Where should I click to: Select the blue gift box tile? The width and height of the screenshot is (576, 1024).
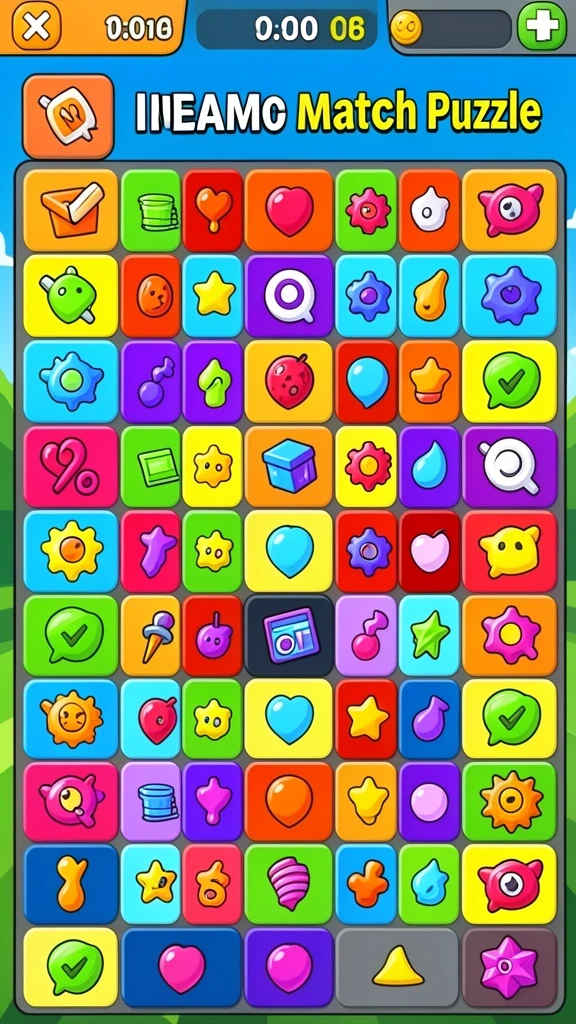(x=289, y=467)
